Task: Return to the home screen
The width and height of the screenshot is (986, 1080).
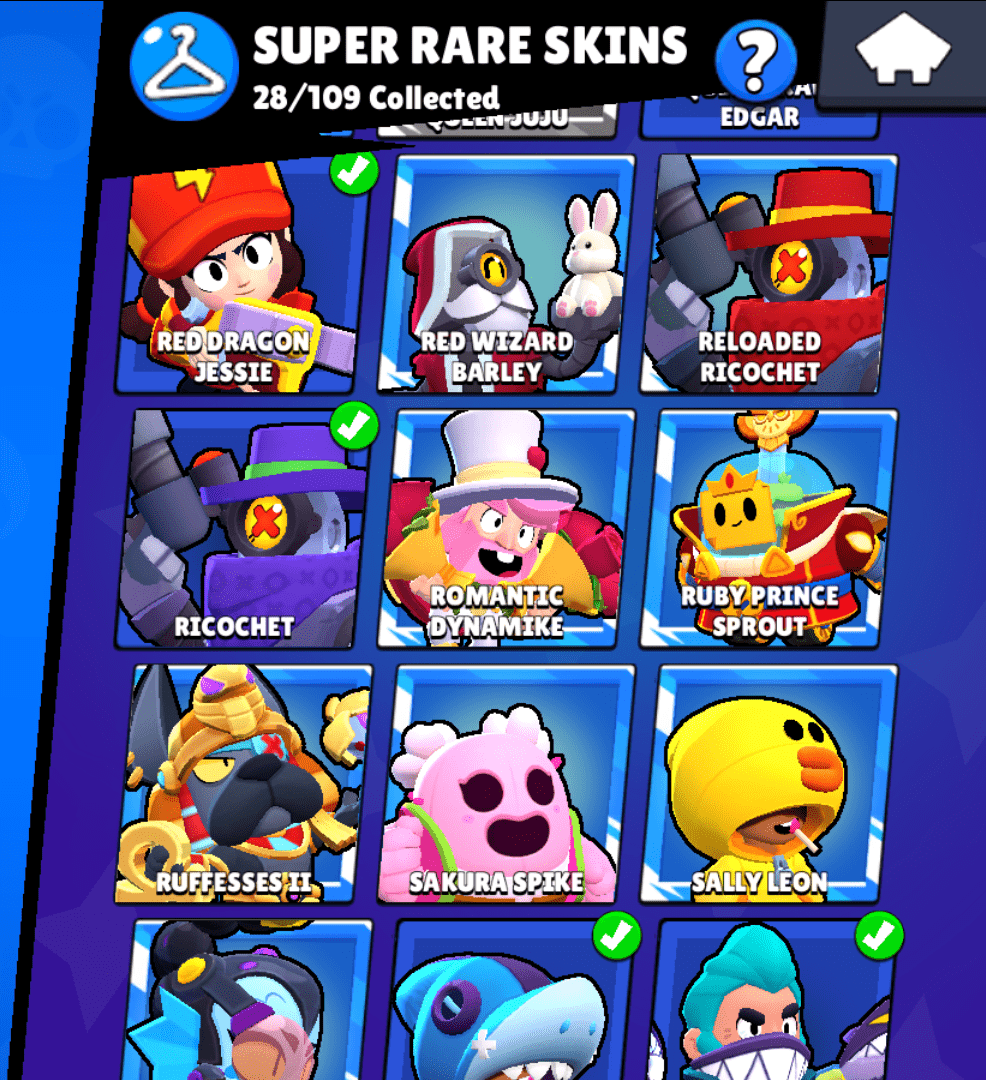Action: point(902,50)
